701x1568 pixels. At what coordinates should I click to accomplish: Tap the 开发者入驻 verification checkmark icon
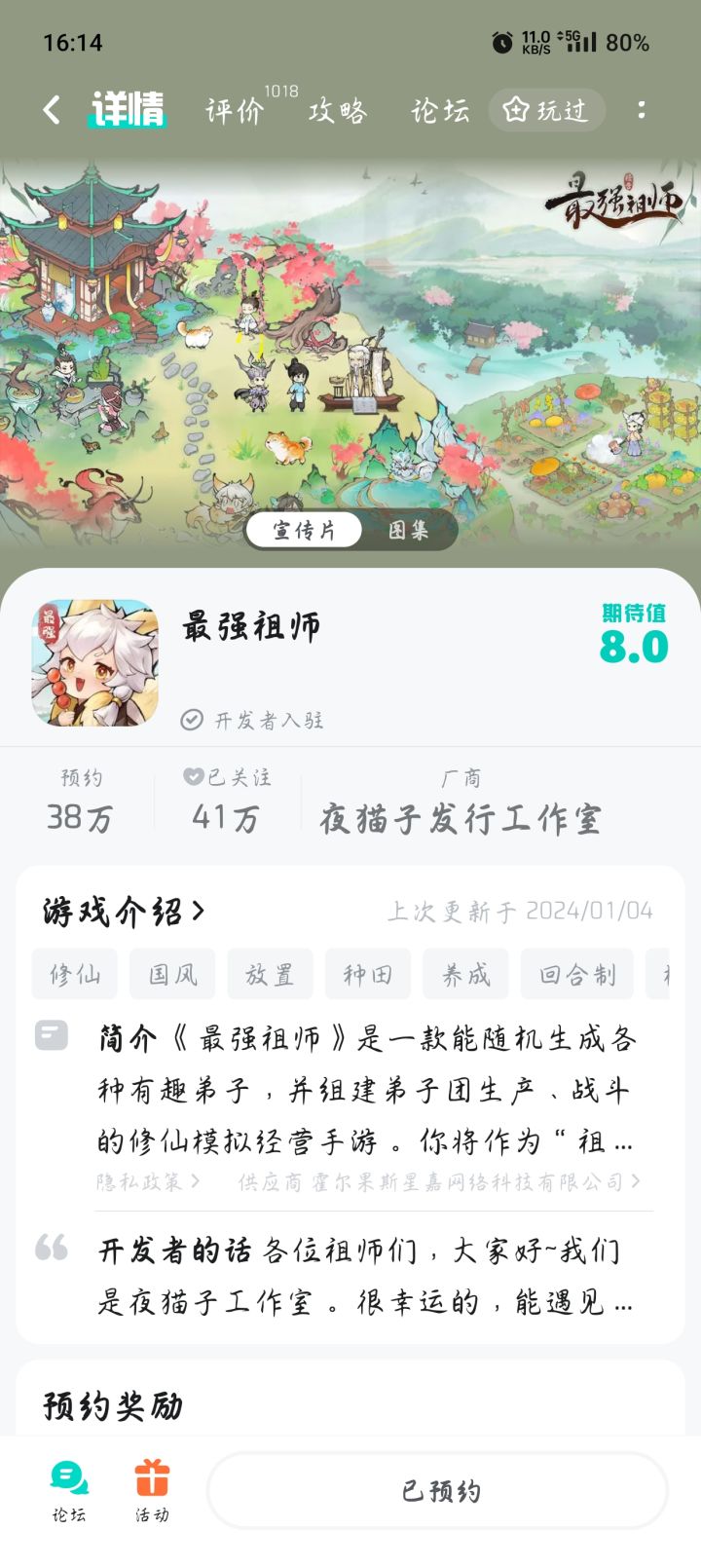pos(189,721)
